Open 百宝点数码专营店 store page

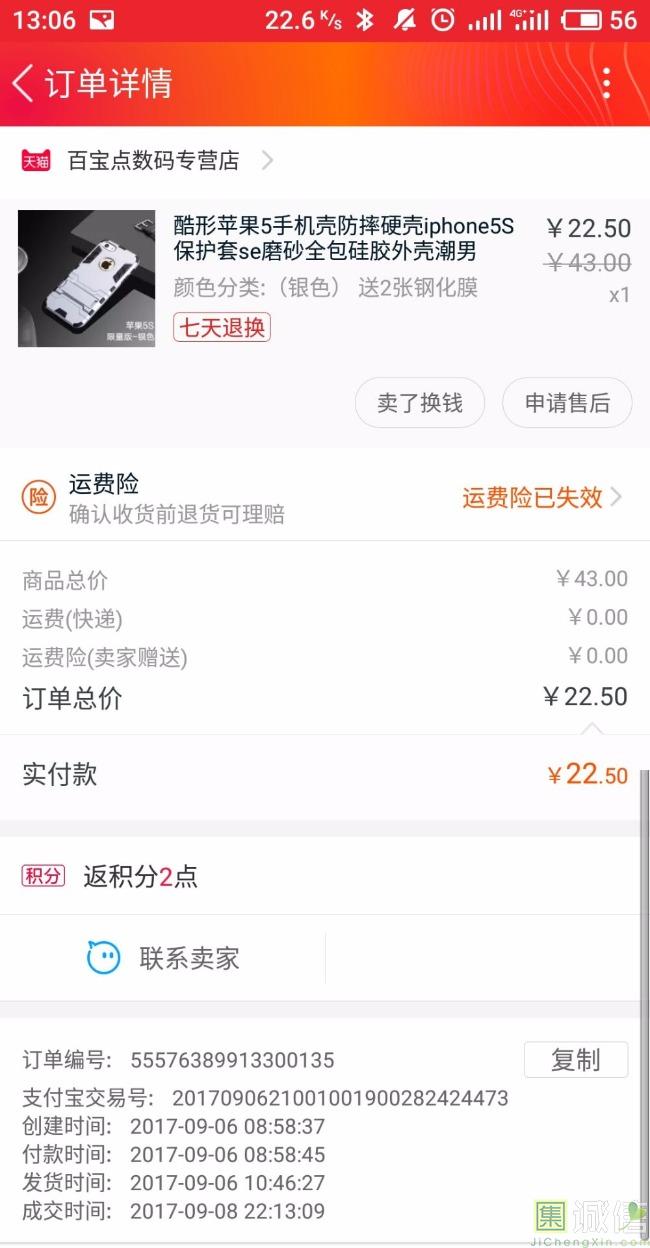click(x=147, y=160)
